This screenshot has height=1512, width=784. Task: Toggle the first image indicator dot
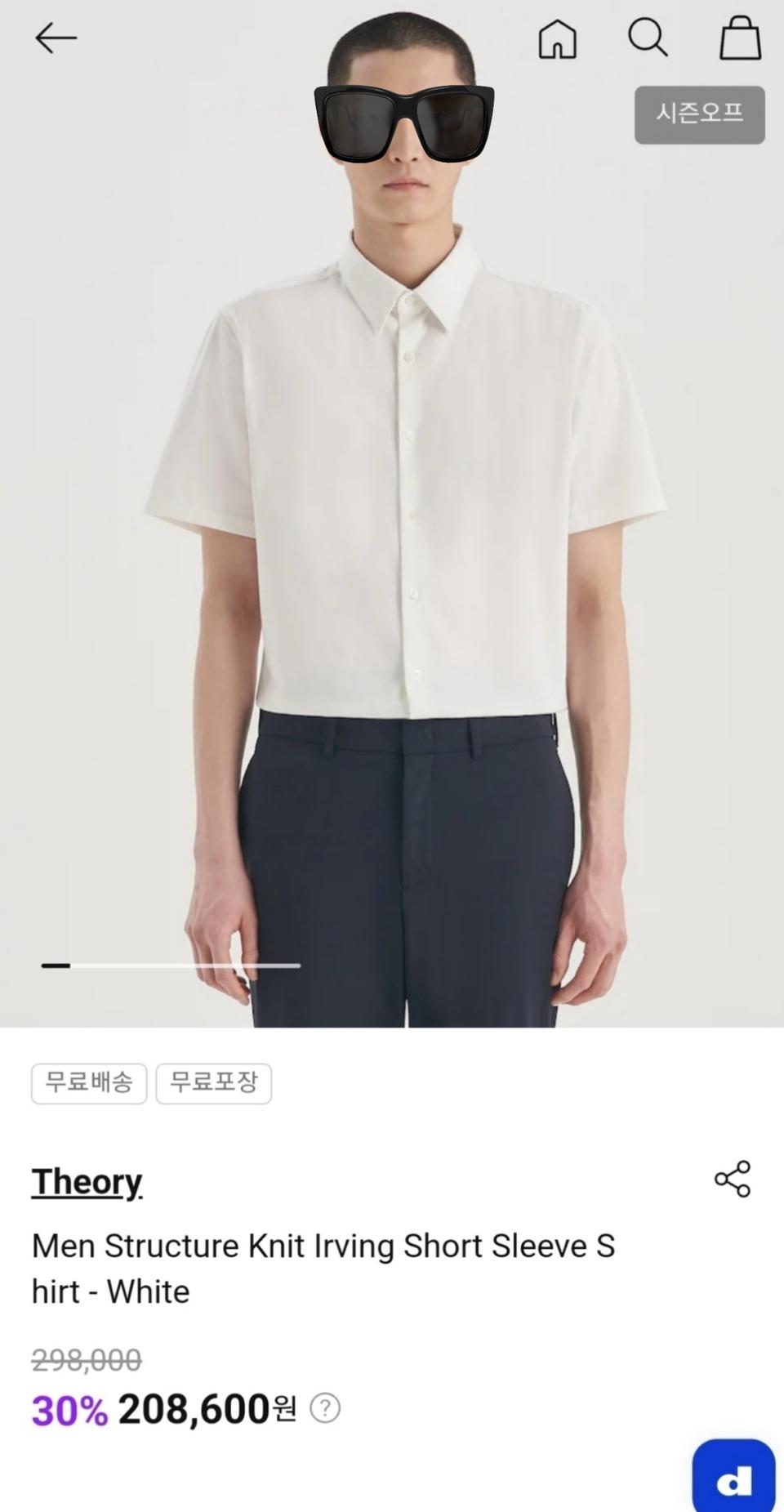pyautogui.click(x=55, y=966)
